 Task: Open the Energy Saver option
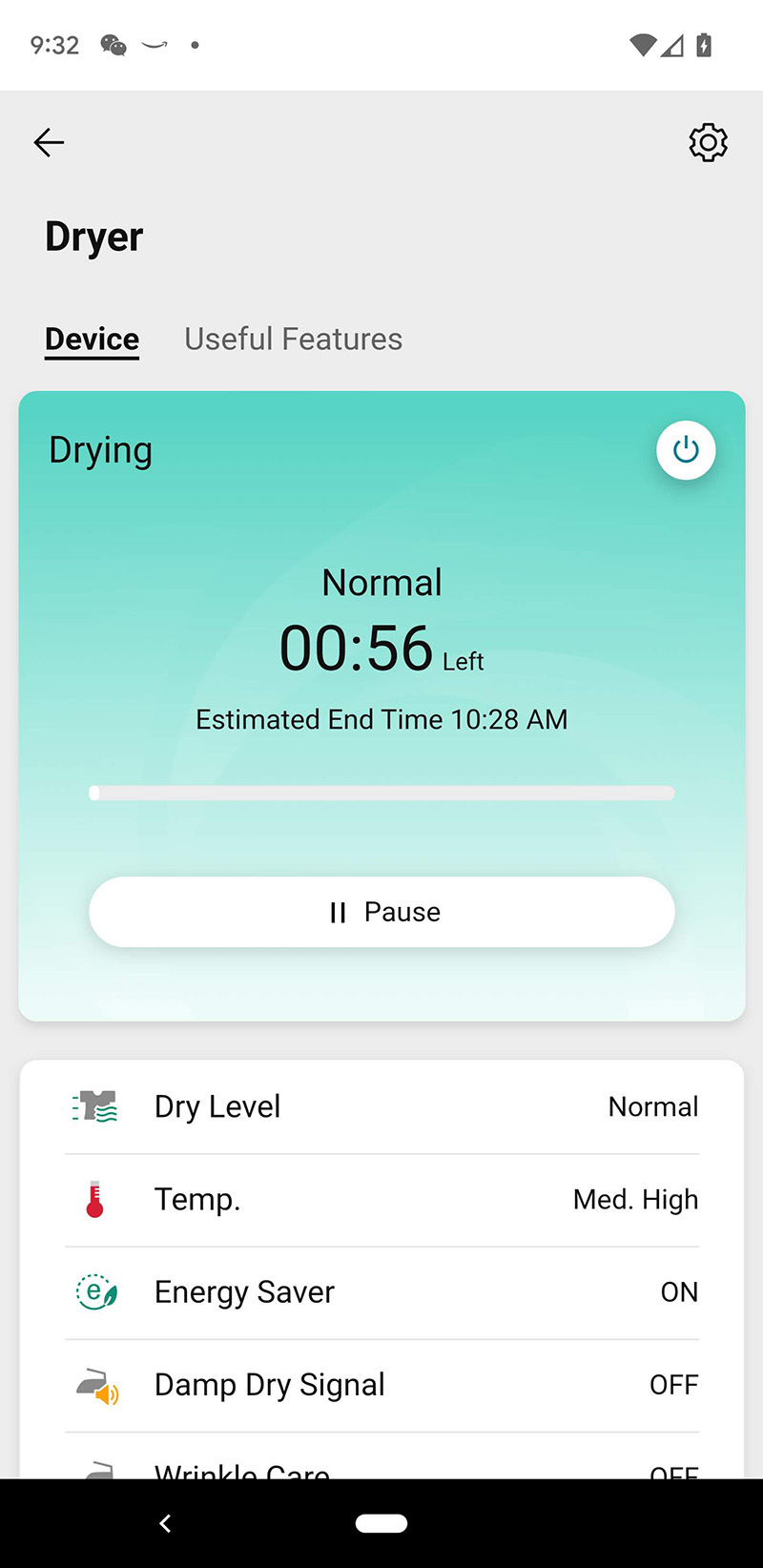click(381, 1292)
